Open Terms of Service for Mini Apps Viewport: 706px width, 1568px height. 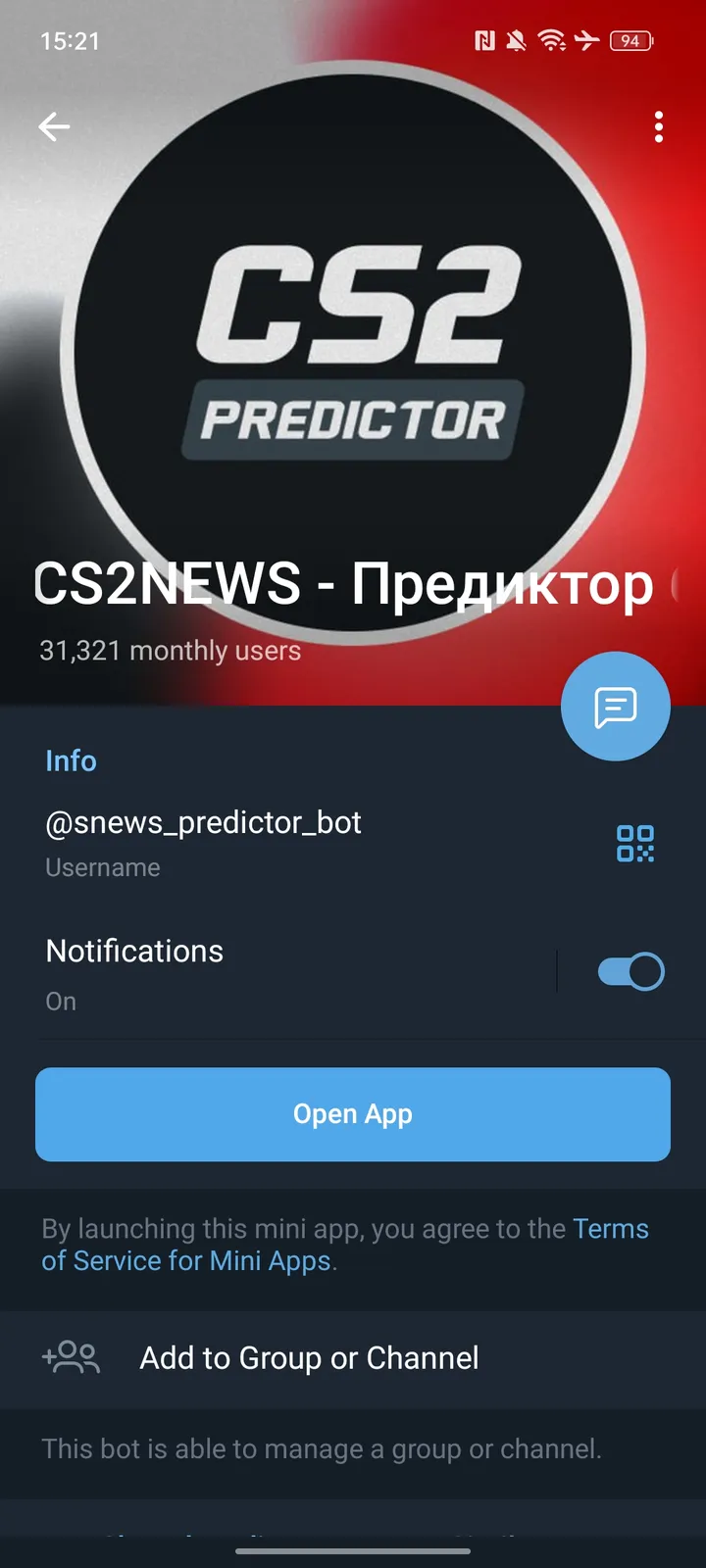point(187,1260)
